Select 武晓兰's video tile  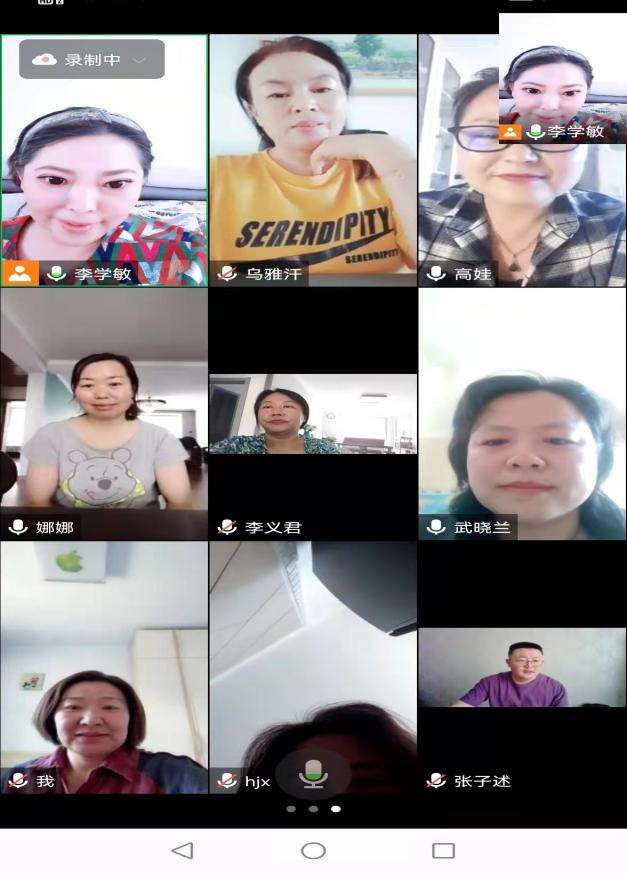pos(522,415)
